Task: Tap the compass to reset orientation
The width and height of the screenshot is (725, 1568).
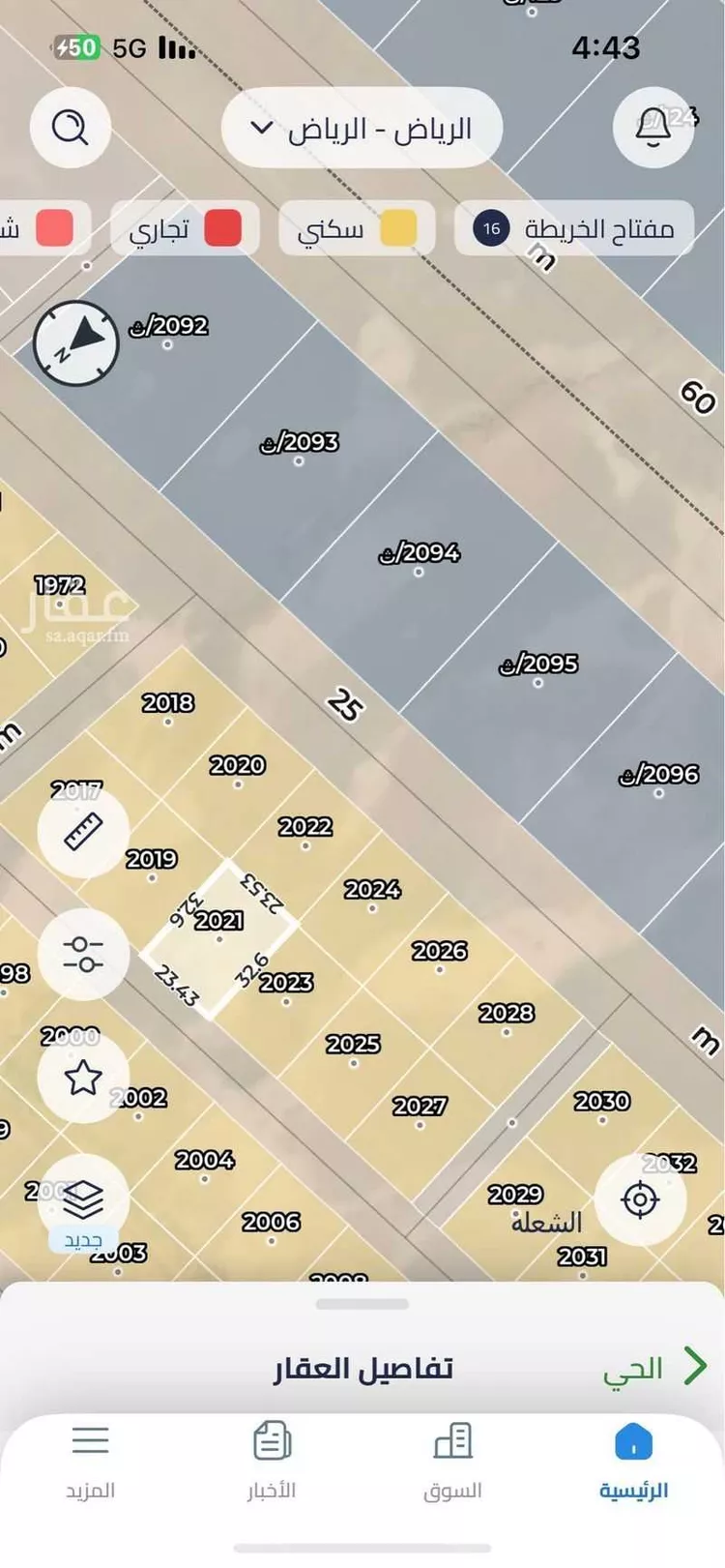Action: [x=76, y=342]
